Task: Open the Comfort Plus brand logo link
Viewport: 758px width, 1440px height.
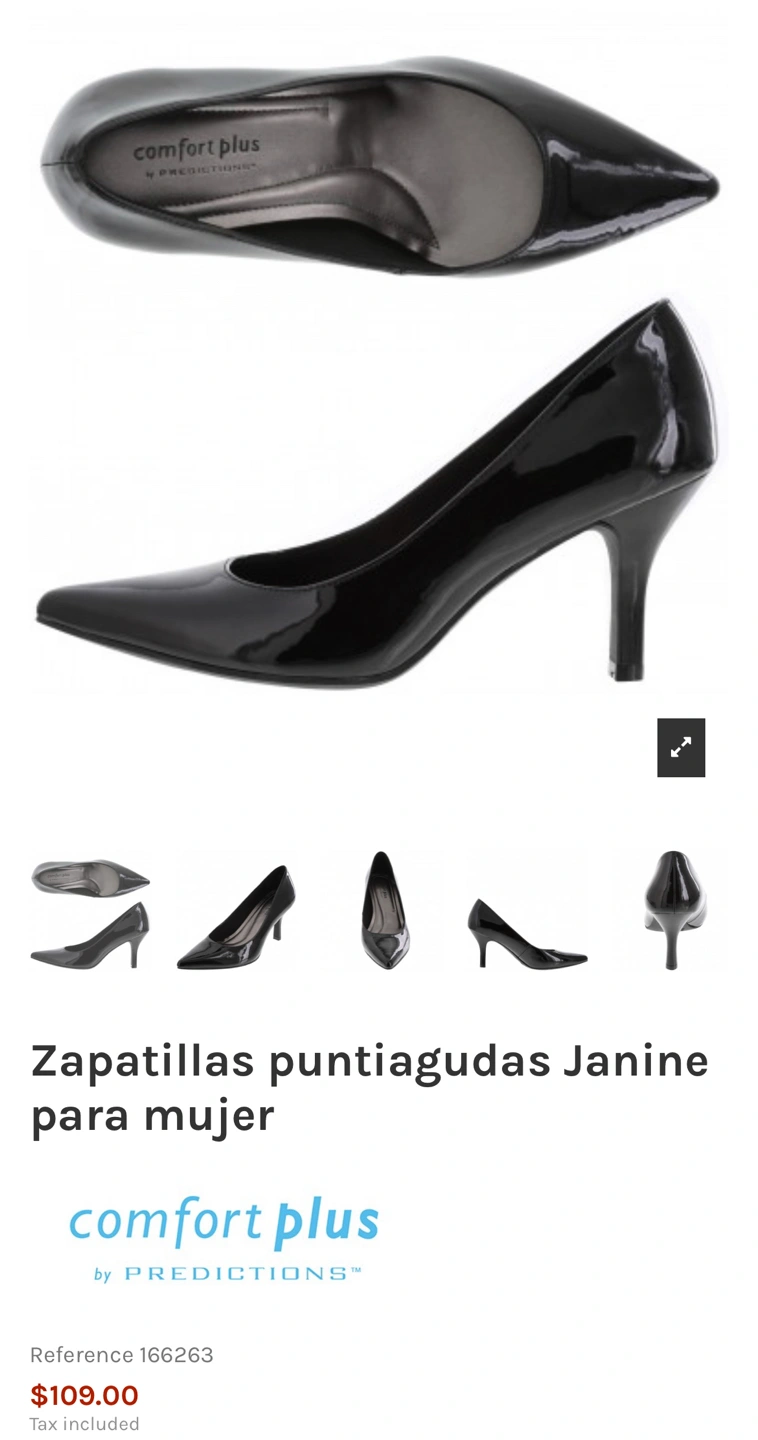Action: click(223, 1239)
